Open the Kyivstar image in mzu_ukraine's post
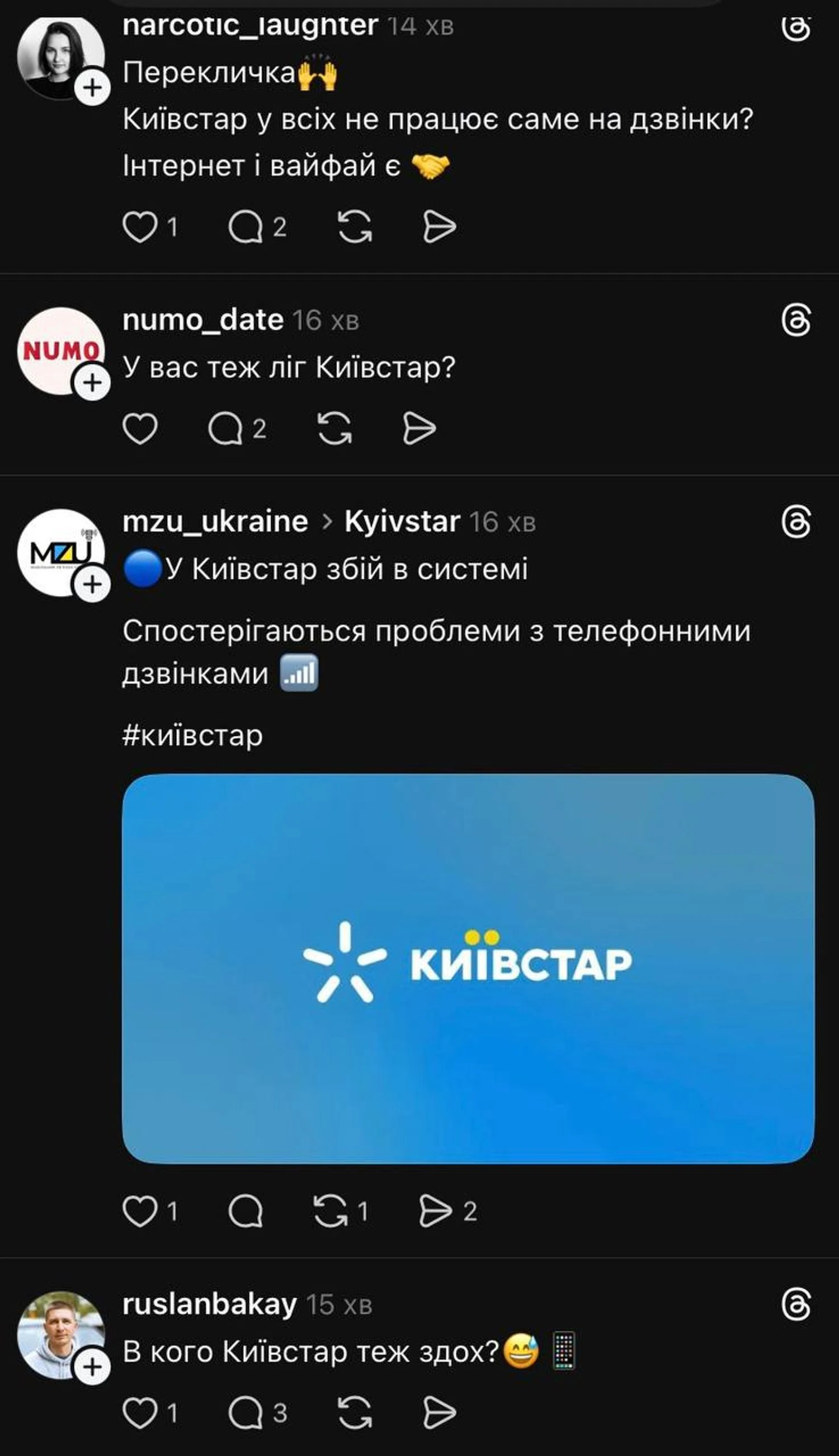 [468, 969]
